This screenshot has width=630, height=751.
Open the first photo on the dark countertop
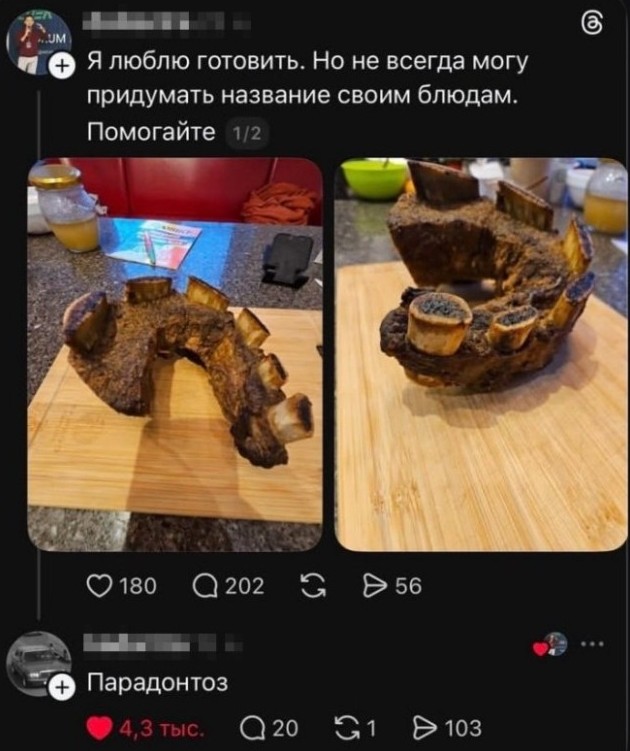pyautogui.click(x=175, y=354)
